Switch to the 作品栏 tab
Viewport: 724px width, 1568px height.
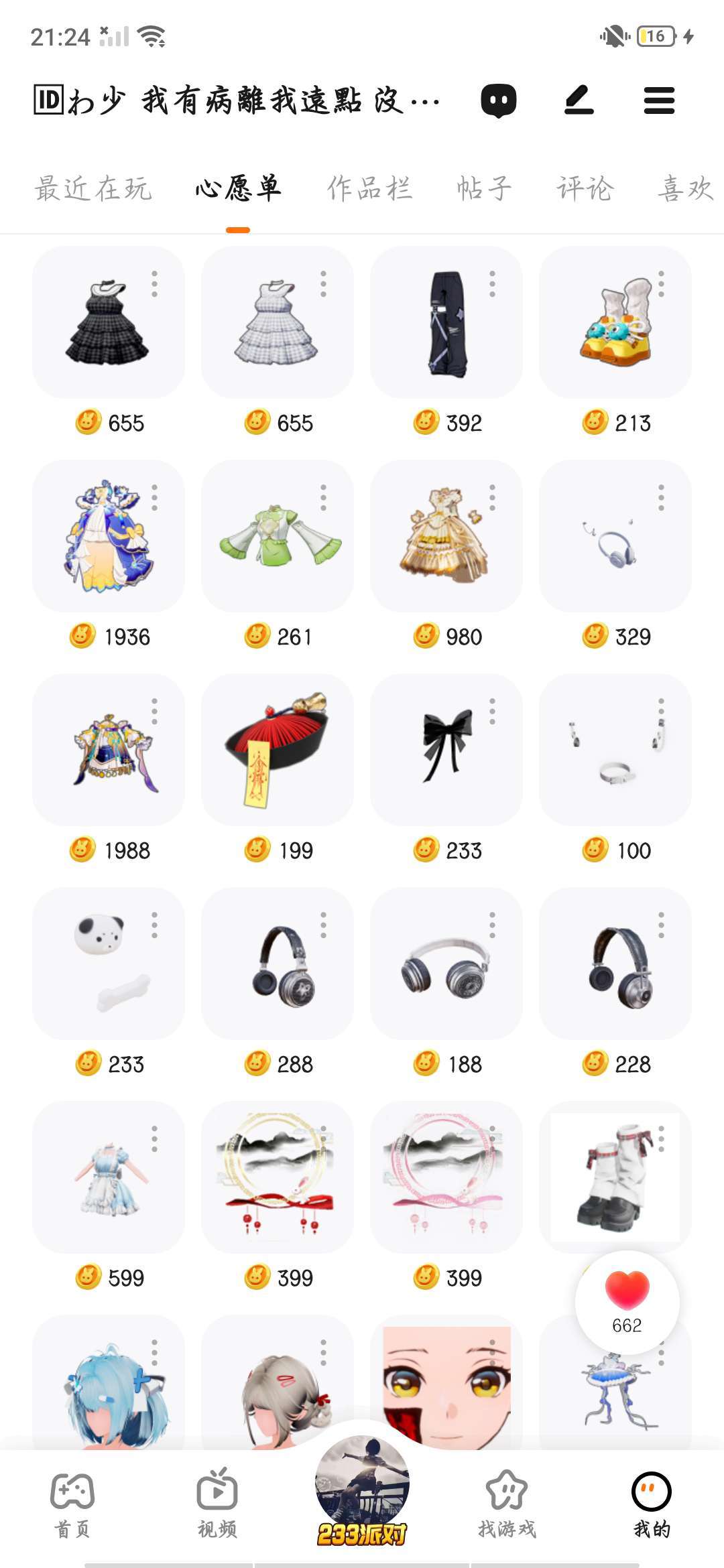(x=369, y=188)
